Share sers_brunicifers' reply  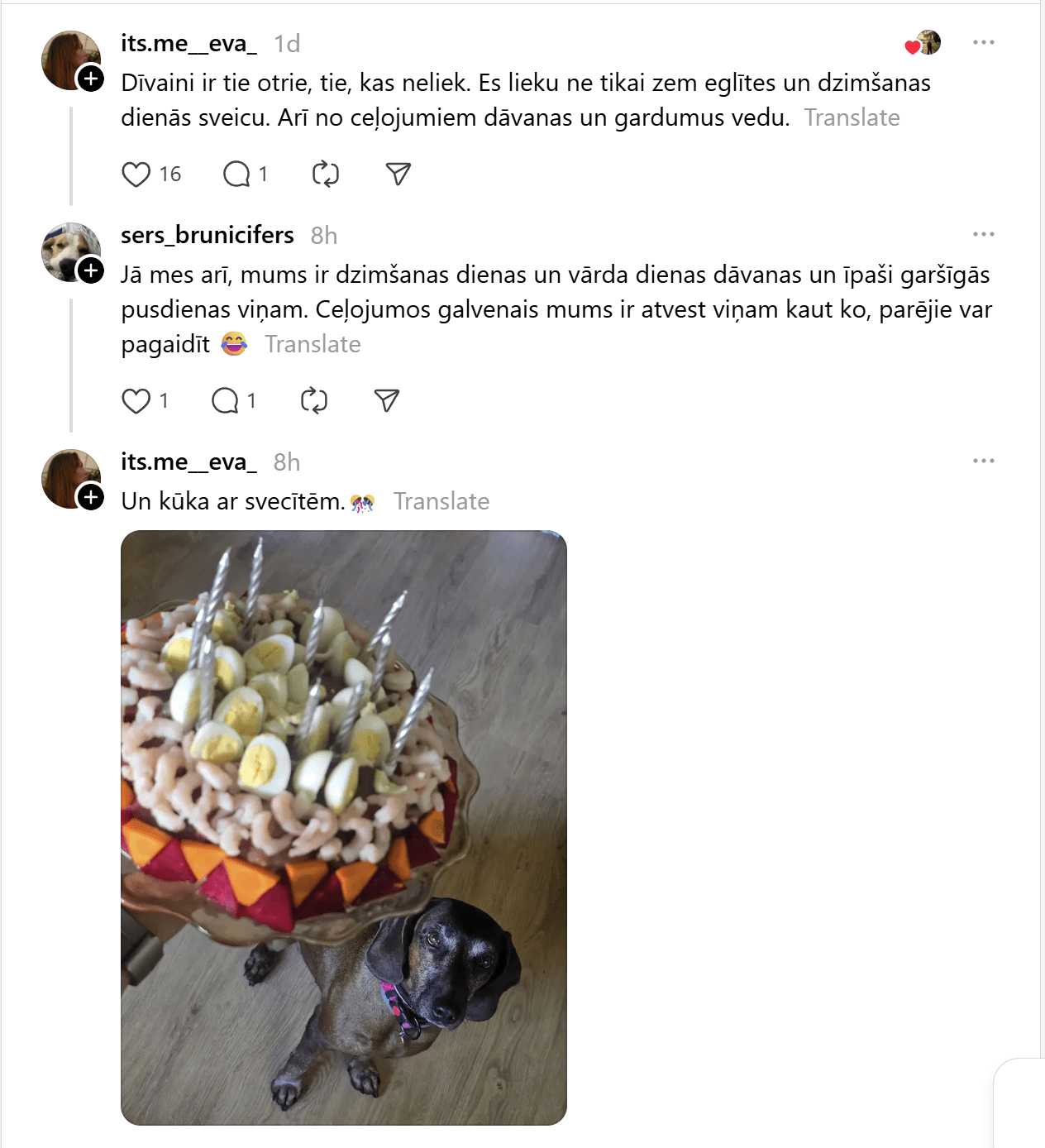coord(386,401)
